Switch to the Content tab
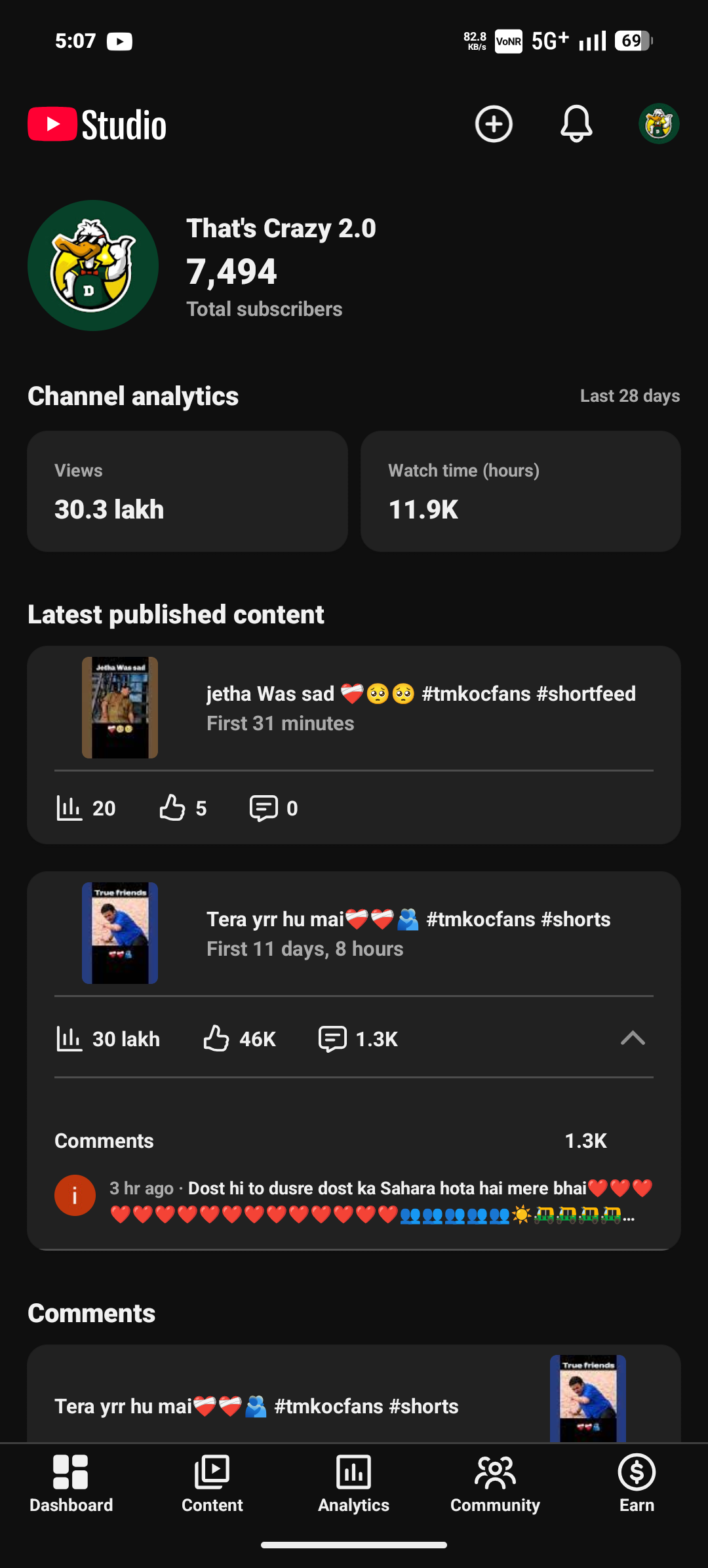Viewport: 708px width, 1568px height. click(212, 1483)
